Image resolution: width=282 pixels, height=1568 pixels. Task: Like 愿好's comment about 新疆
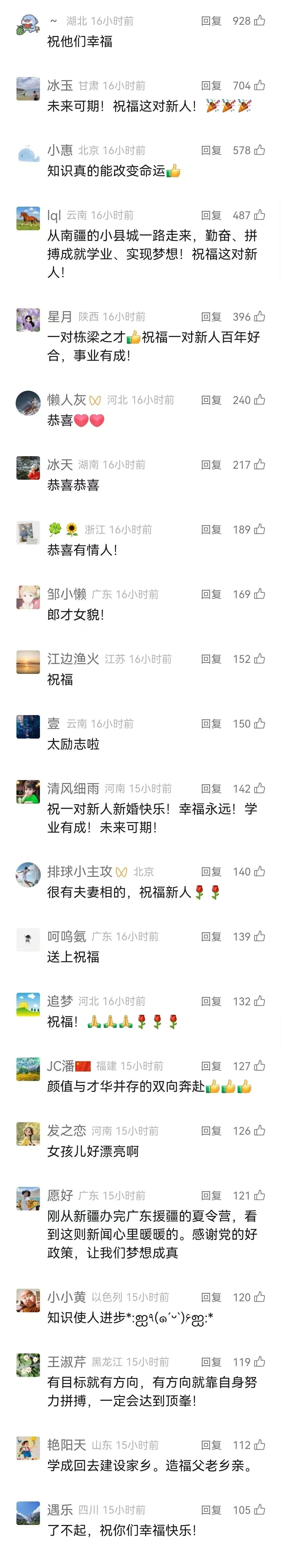(x=260, y=1196)
